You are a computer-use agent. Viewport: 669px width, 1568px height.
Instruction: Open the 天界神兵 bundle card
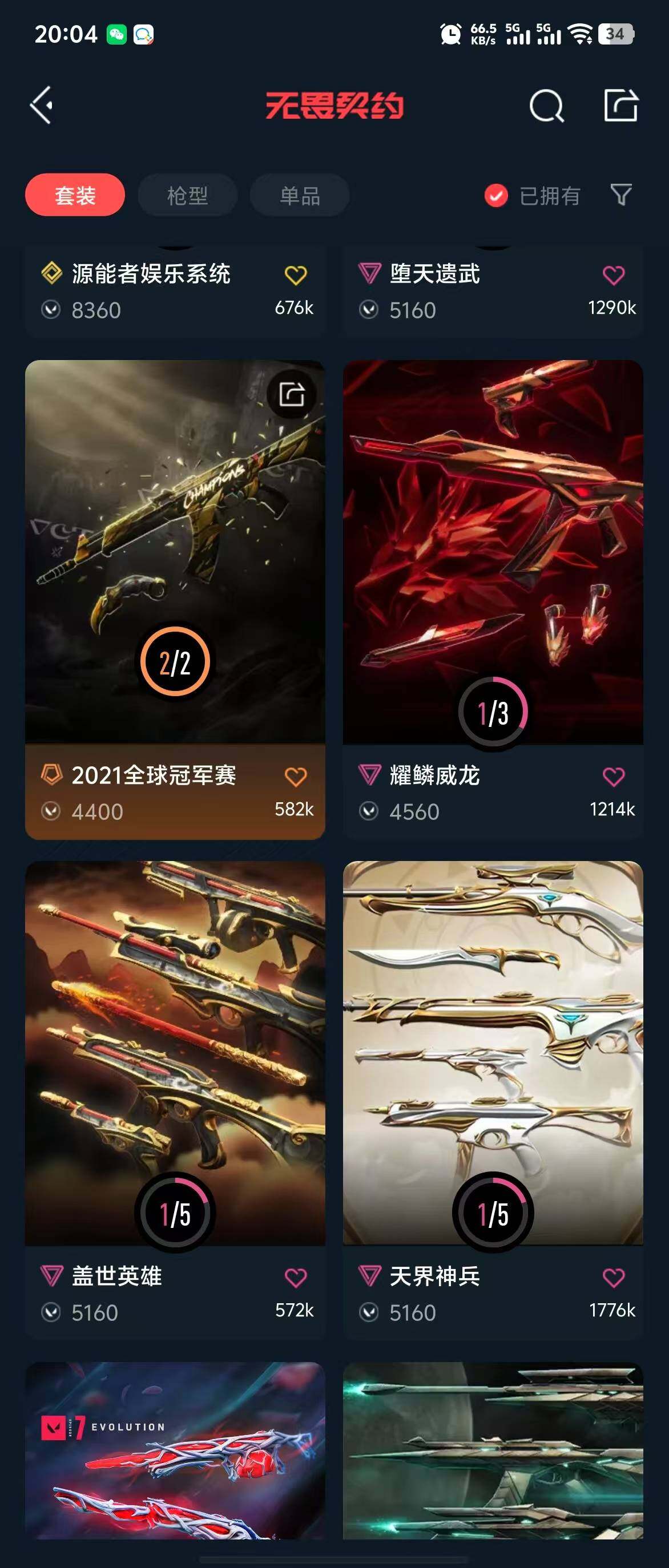coord(493,1053)
